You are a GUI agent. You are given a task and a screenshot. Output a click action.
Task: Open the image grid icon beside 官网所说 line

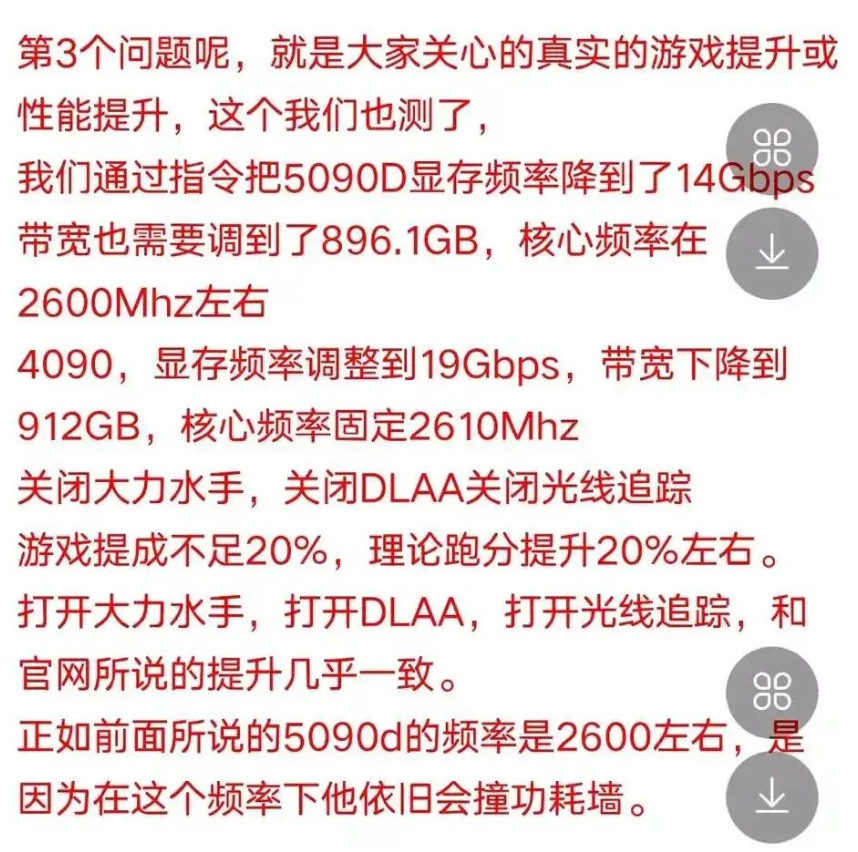click(x=772, y=690)
